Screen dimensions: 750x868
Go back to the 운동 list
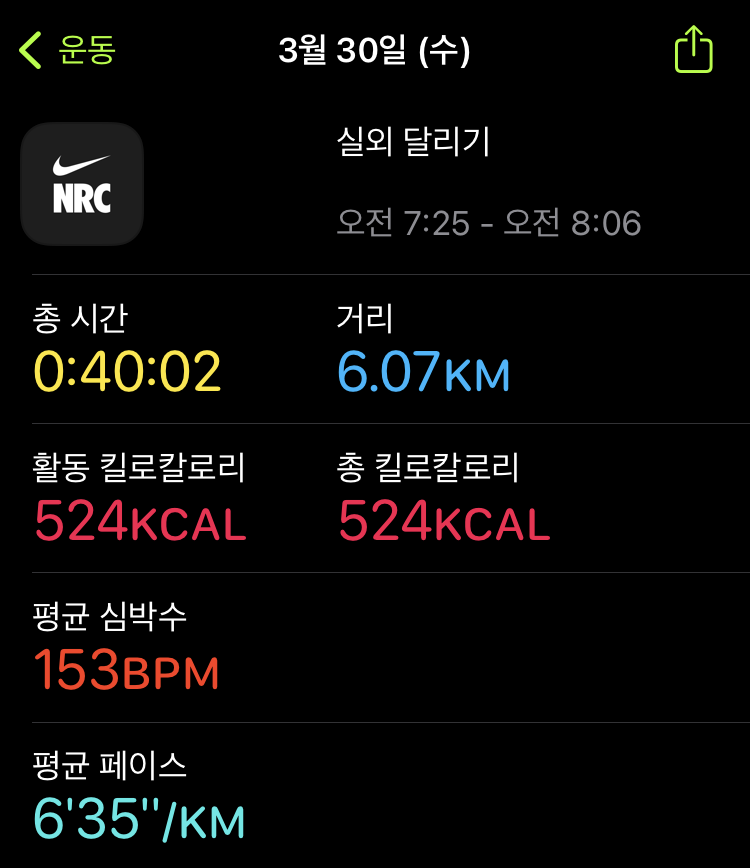coord(67,50)
